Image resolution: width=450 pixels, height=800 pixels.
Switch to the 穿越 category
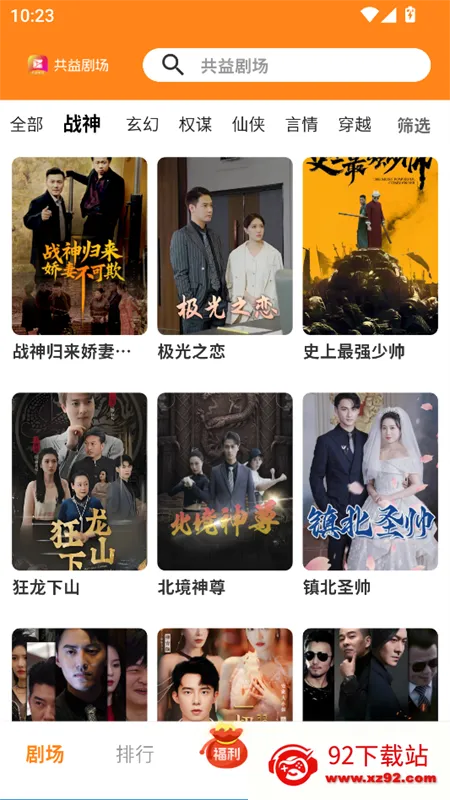pyautogui.click(x=355, y=124)
